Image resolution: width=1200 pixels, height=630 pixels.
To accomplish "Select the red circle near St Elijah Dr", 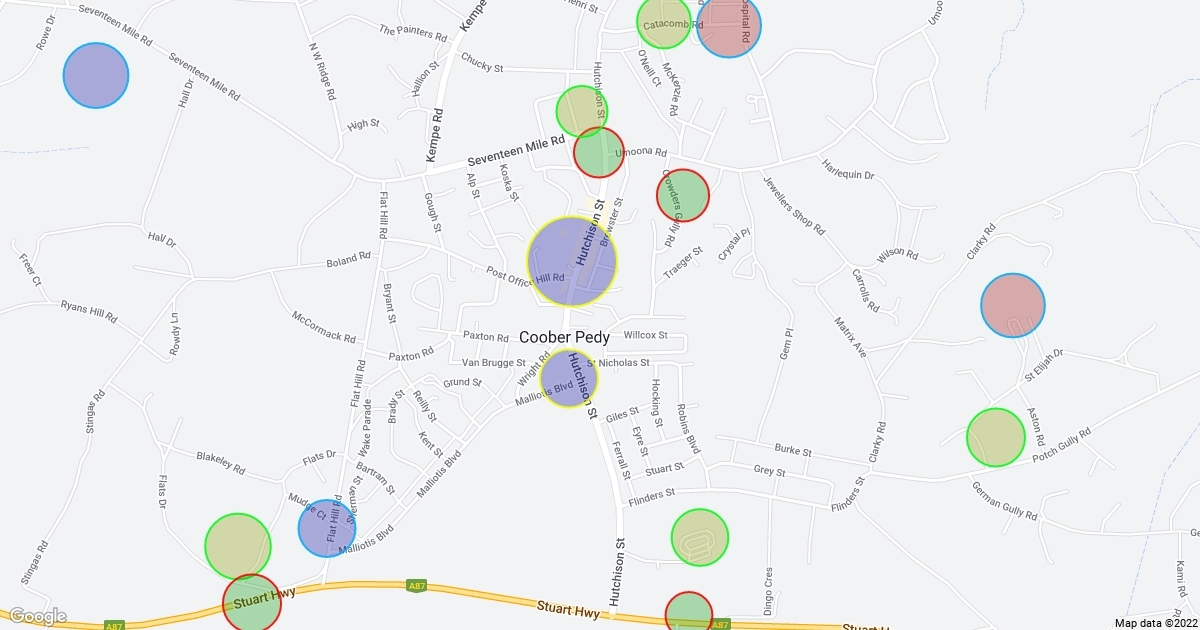I will coord(1013,305).
